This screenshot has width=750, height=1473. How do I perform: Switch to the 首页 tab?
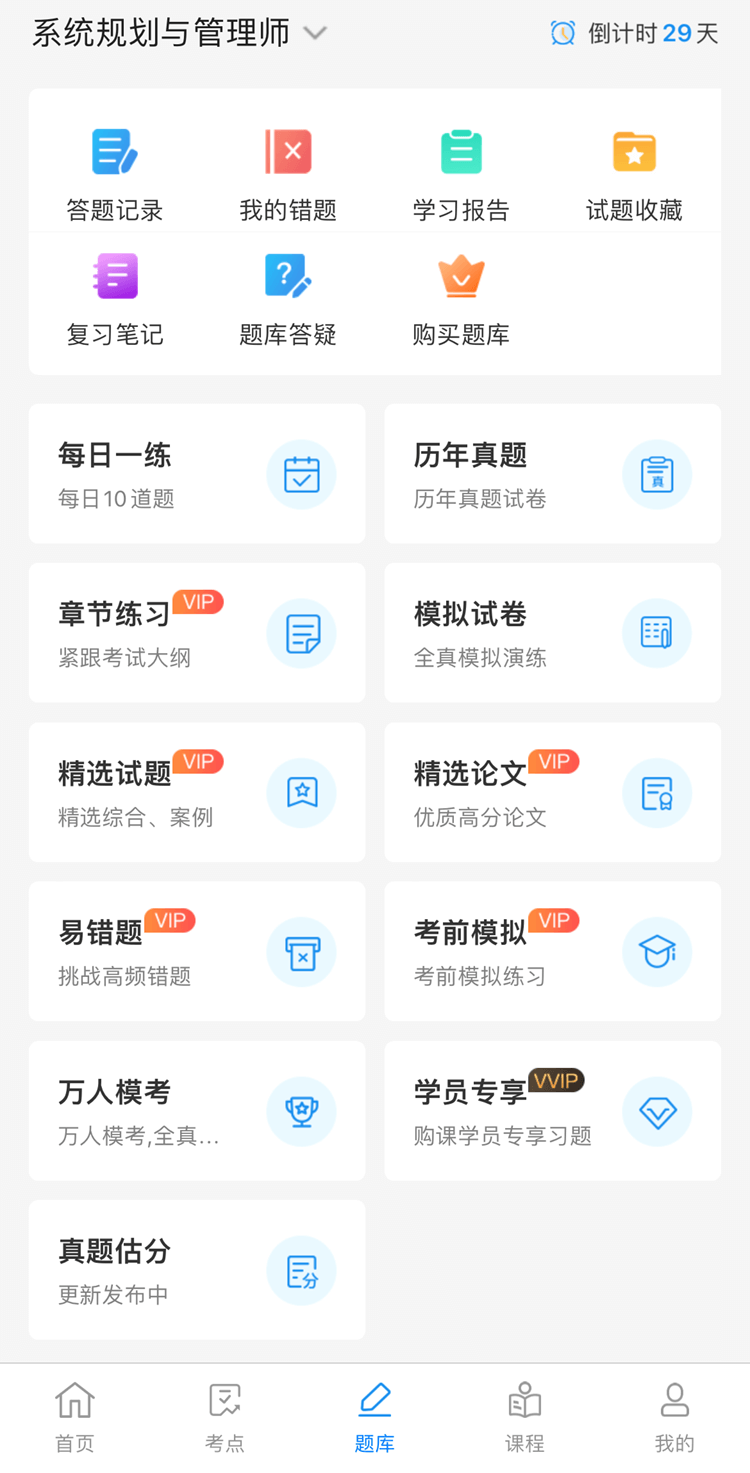pos(75,1416)
